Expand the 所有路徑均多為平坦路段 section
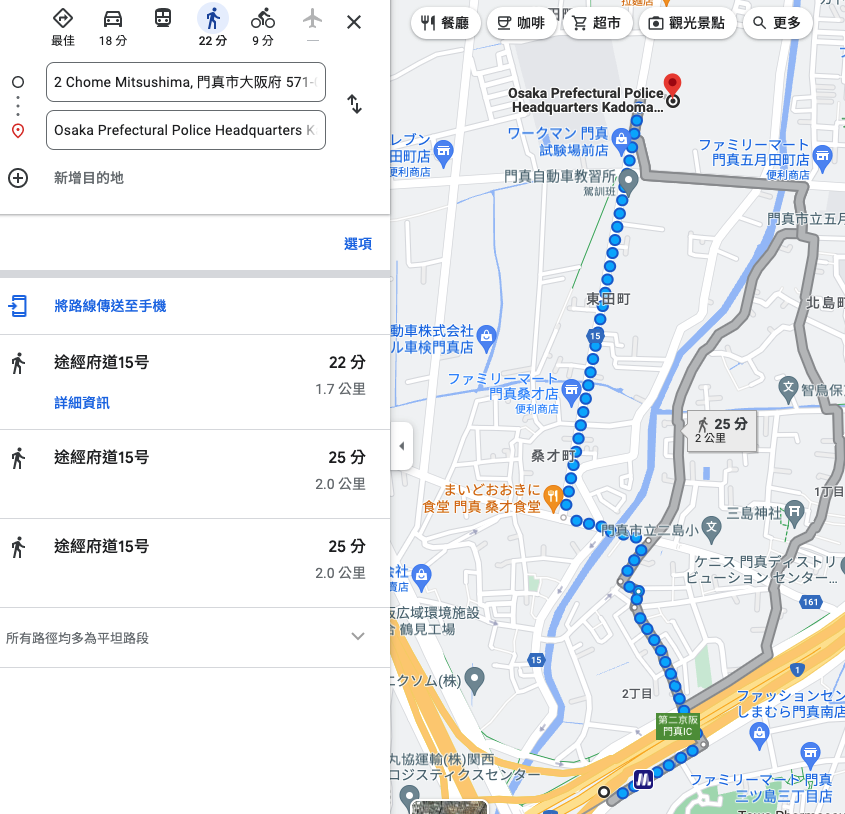This screenshot has width=845, height=814. (x=358, y=637)
